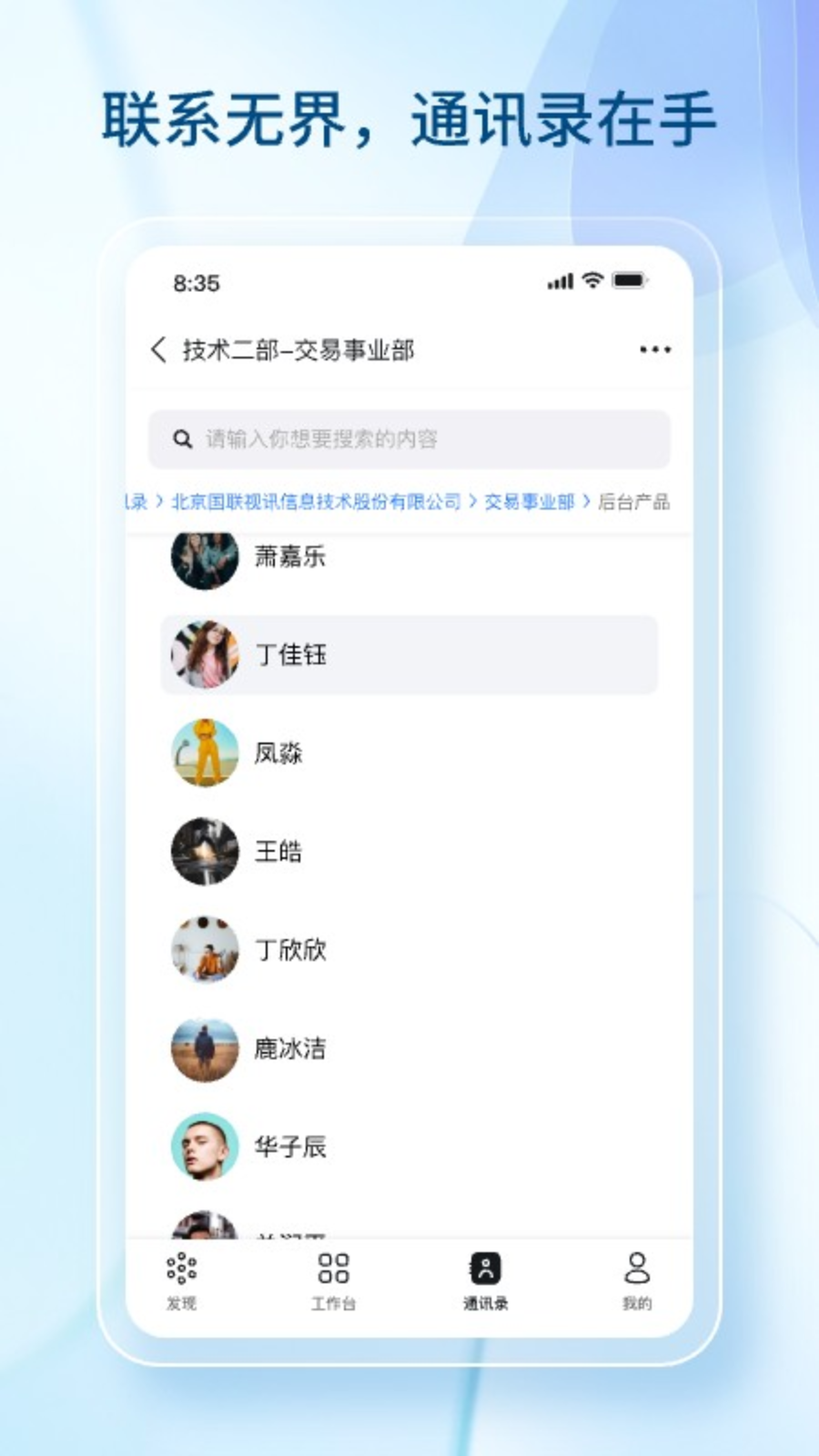Select the 发现 tab icon
Image resolution: width=819 pixels, height=1456 pixels.
point(183,1267)
